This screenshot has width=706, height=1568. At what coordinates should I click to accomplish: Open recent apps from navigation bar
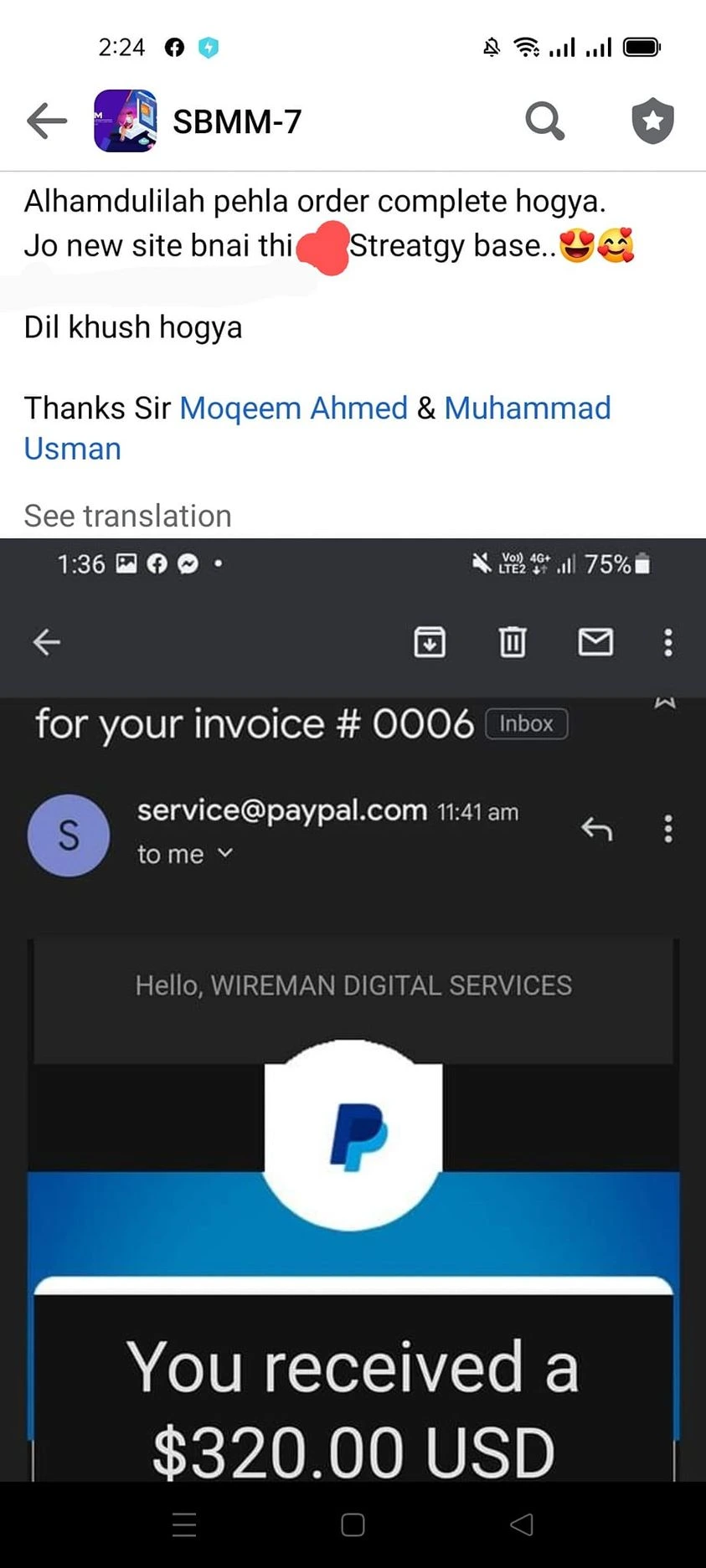(x=184, y=1524)
